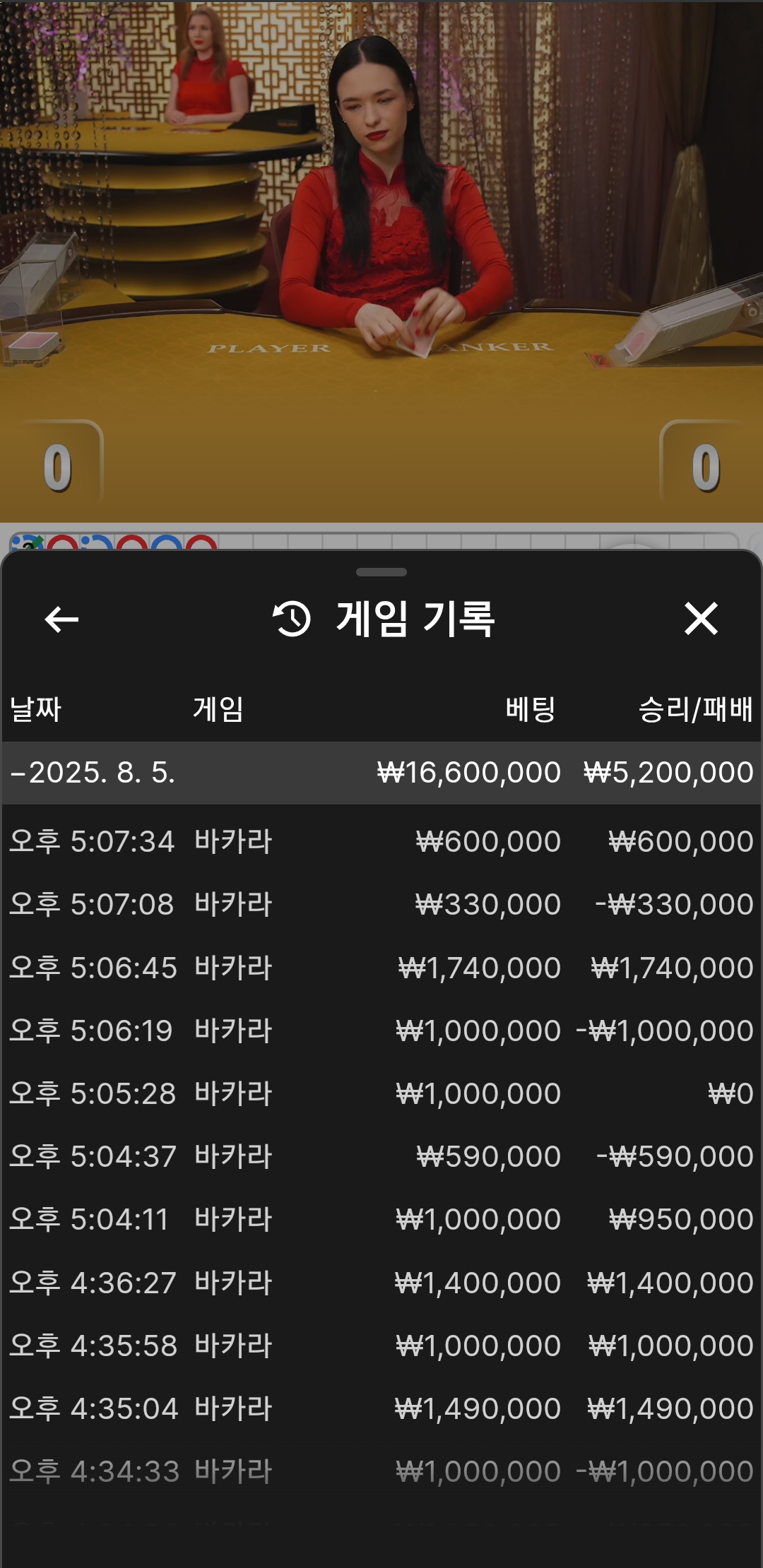Open the 오후 5:07:08 baccarat record
This screenshot has height=1568, width=763.
pyautogui.click(x=381, y=904)
